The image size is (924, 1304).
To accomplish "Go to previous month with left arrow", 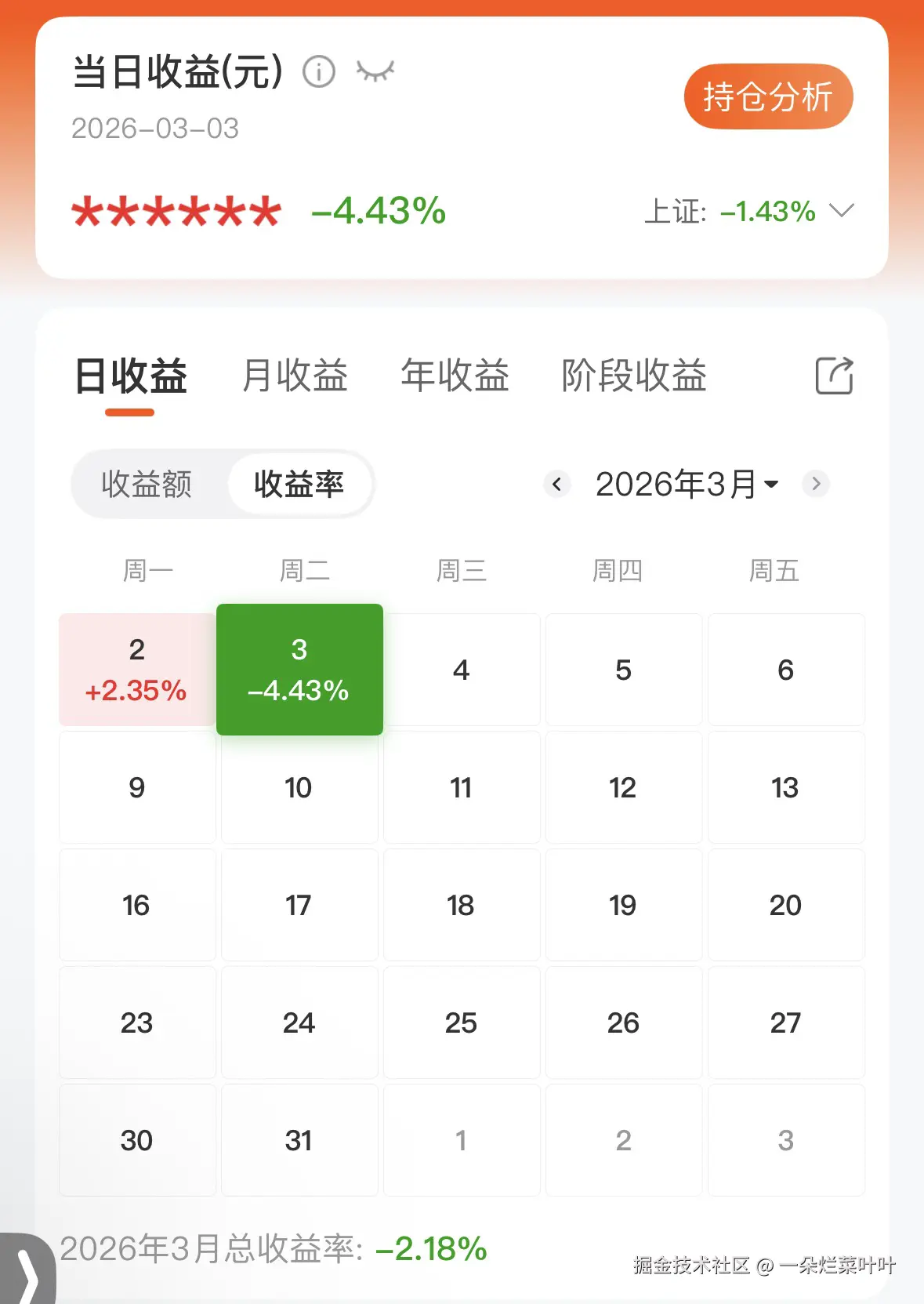I will pos(556,485).
